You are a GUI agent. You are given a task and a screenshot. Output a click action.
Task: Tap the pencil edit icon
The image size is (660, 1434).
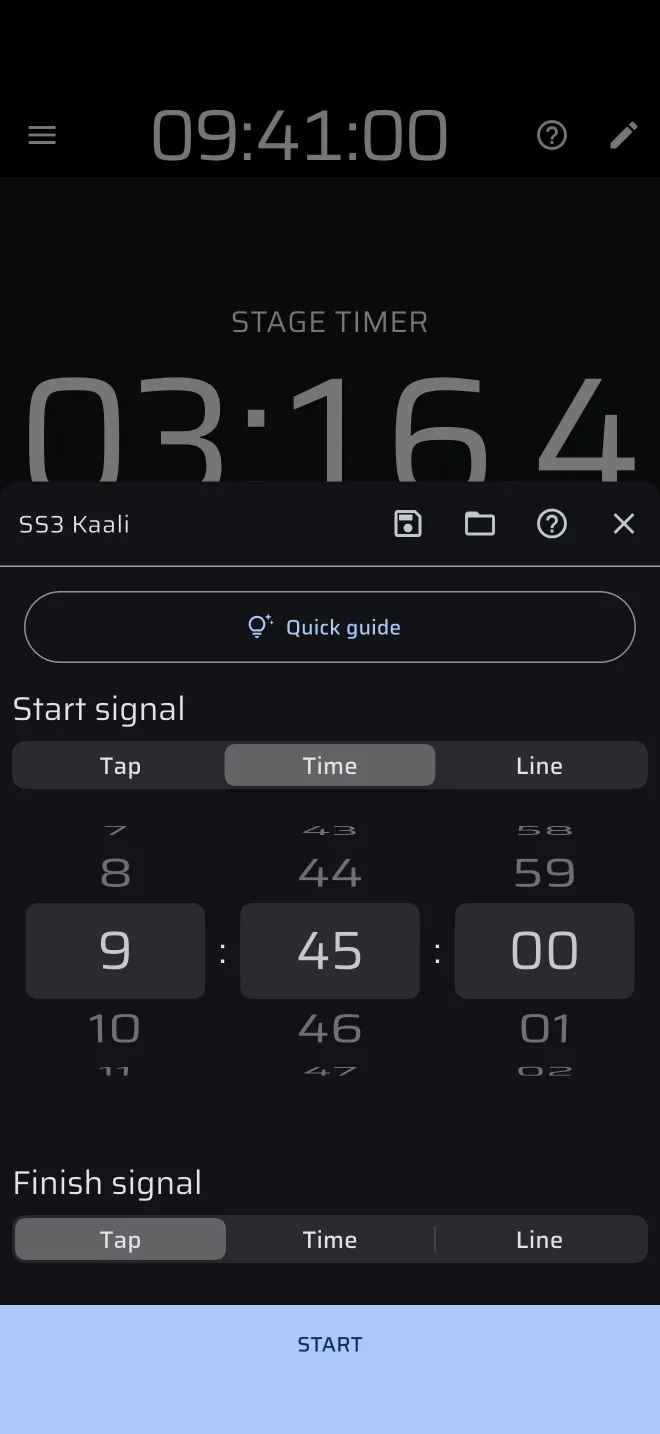pyautogui.click(x=624, y=135)
